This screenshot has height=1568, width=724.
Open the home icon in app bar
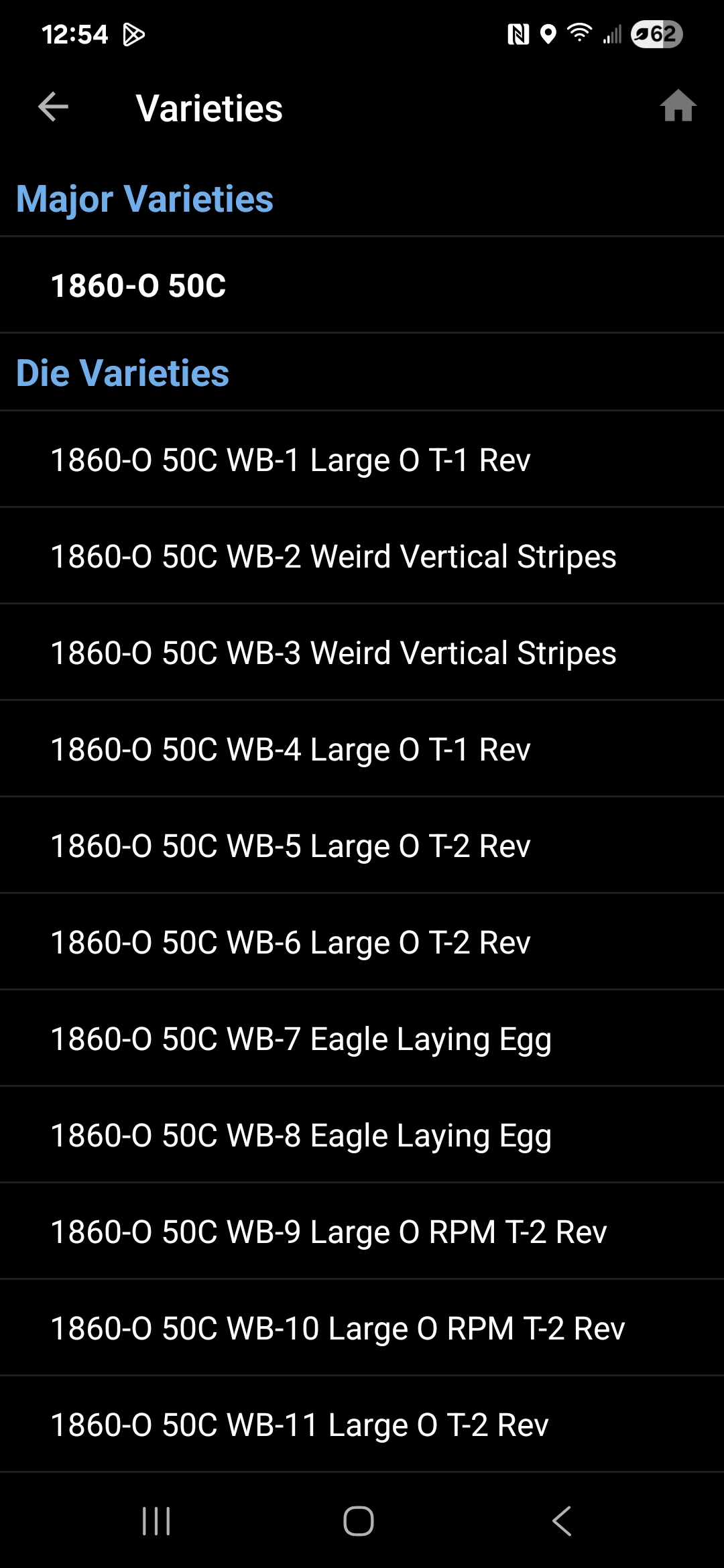coord(678,106)
